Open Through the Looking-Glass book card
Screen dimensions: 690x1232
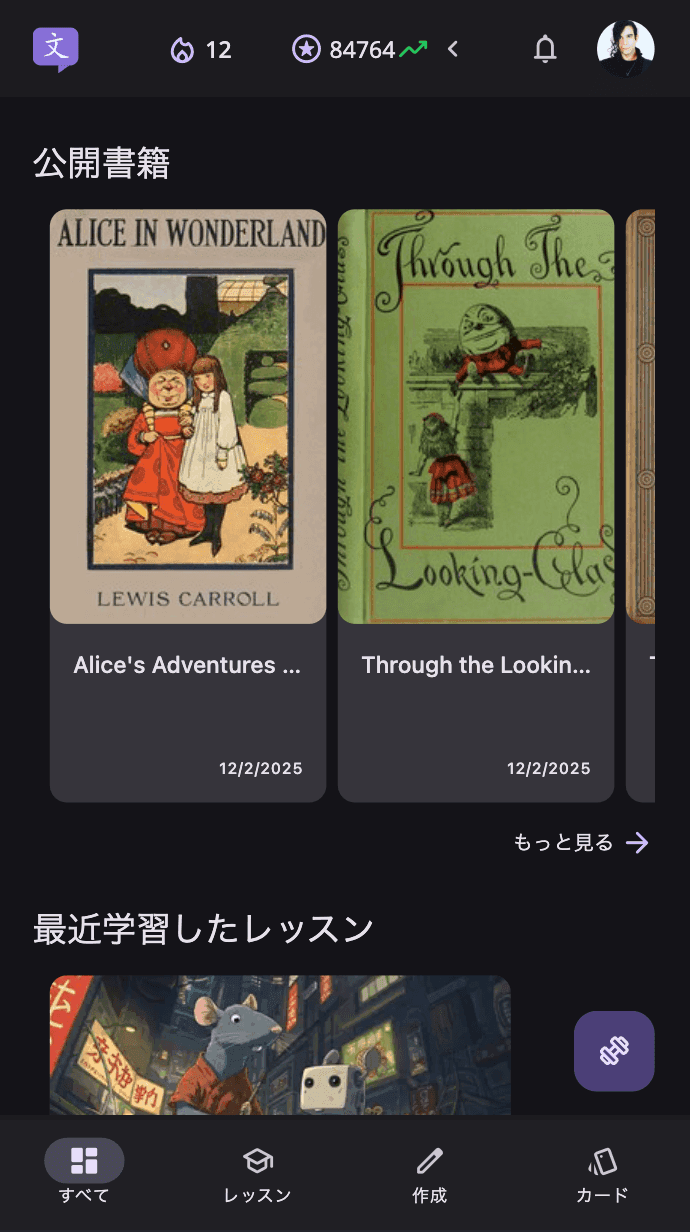tap(476, 505)
